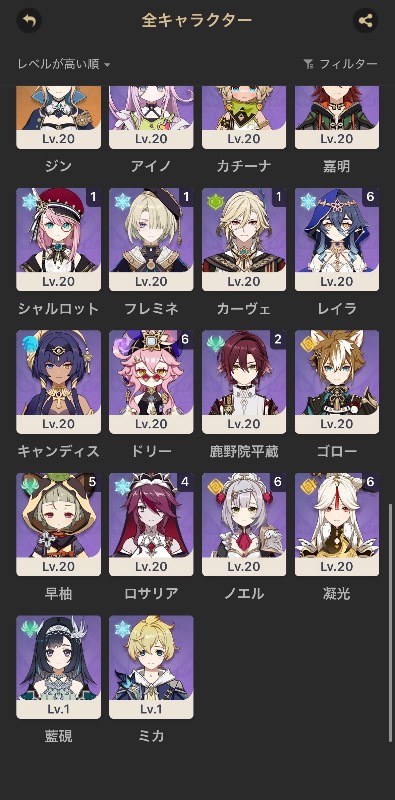
Task: View カーヴェ character details
Action: coord(244,239)
